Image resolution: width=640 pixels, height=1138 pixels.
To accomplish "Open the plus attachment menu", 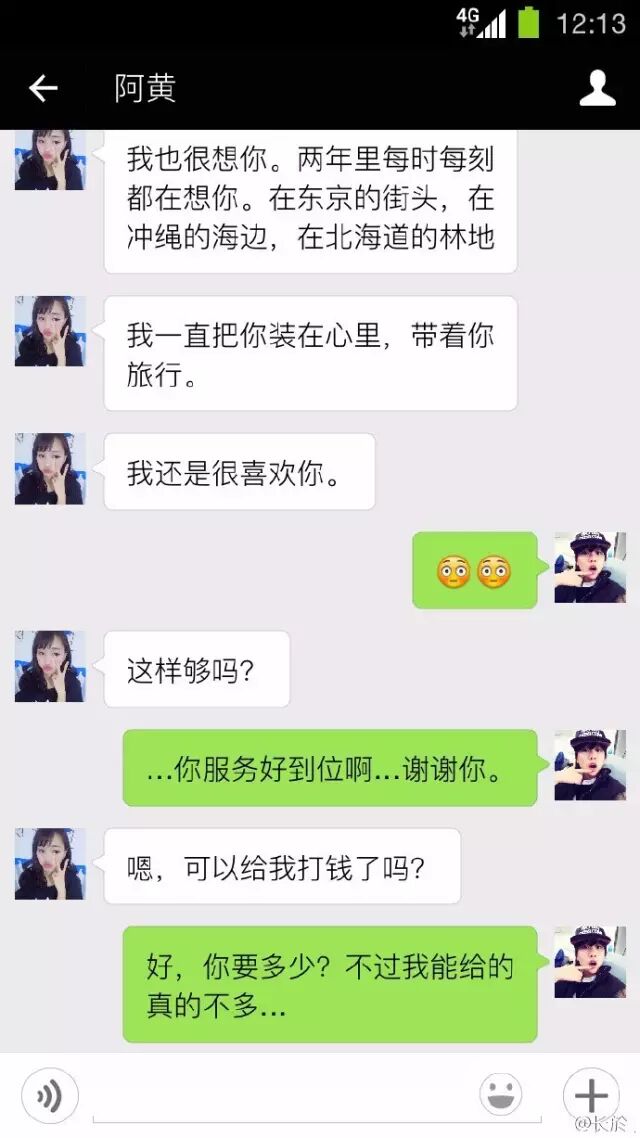I will 591,1096.
